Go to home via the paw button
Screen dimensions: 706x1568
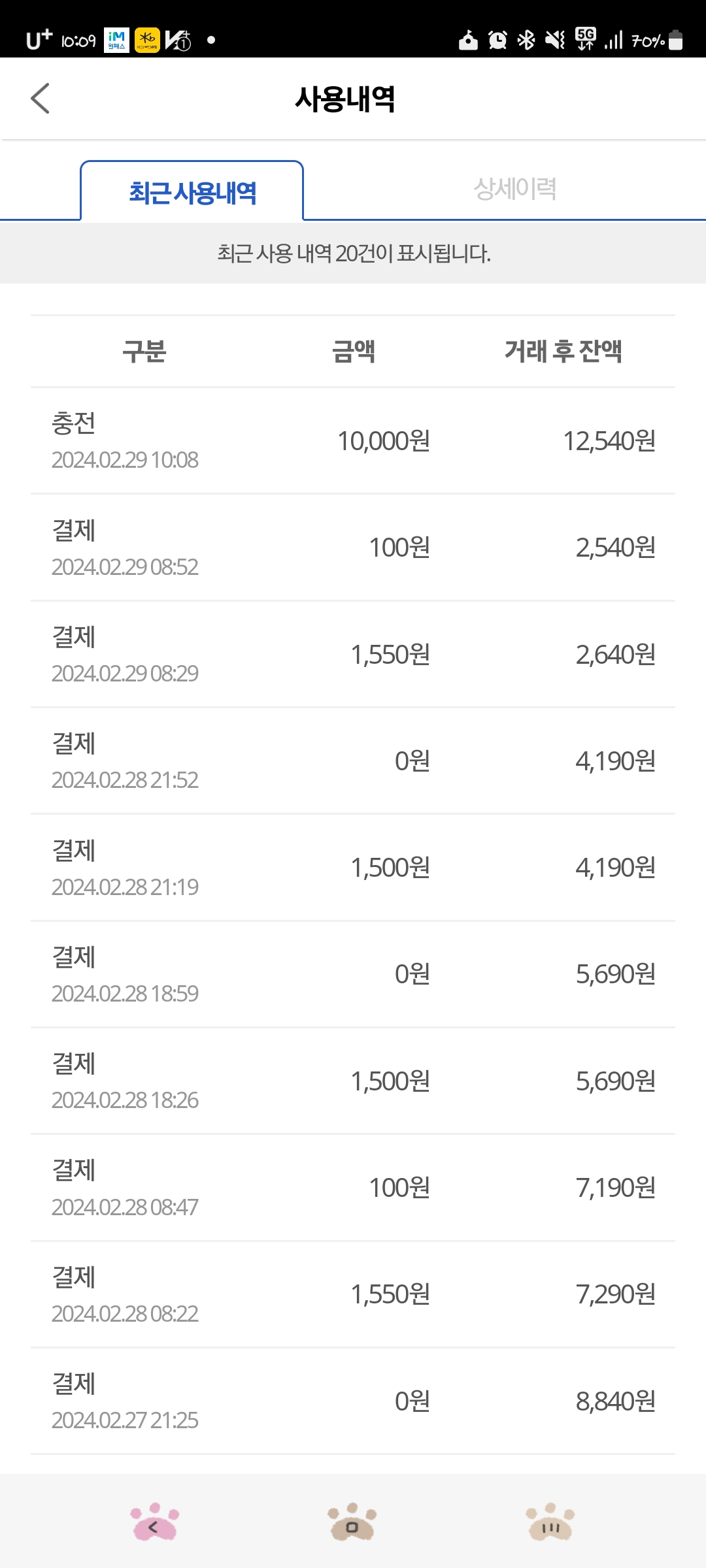352,1524
